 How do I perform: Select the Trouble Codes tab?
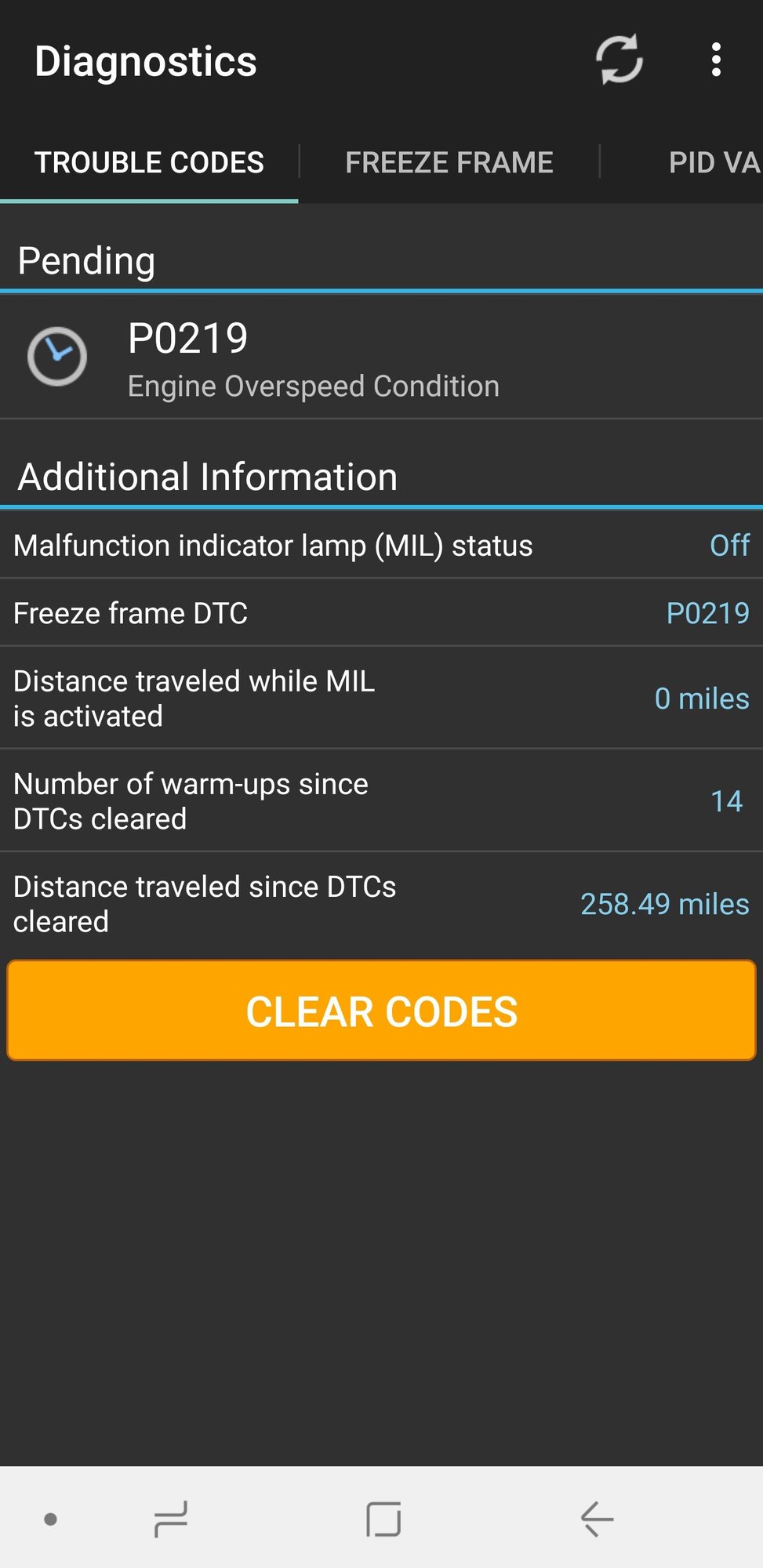coord(149,162)
